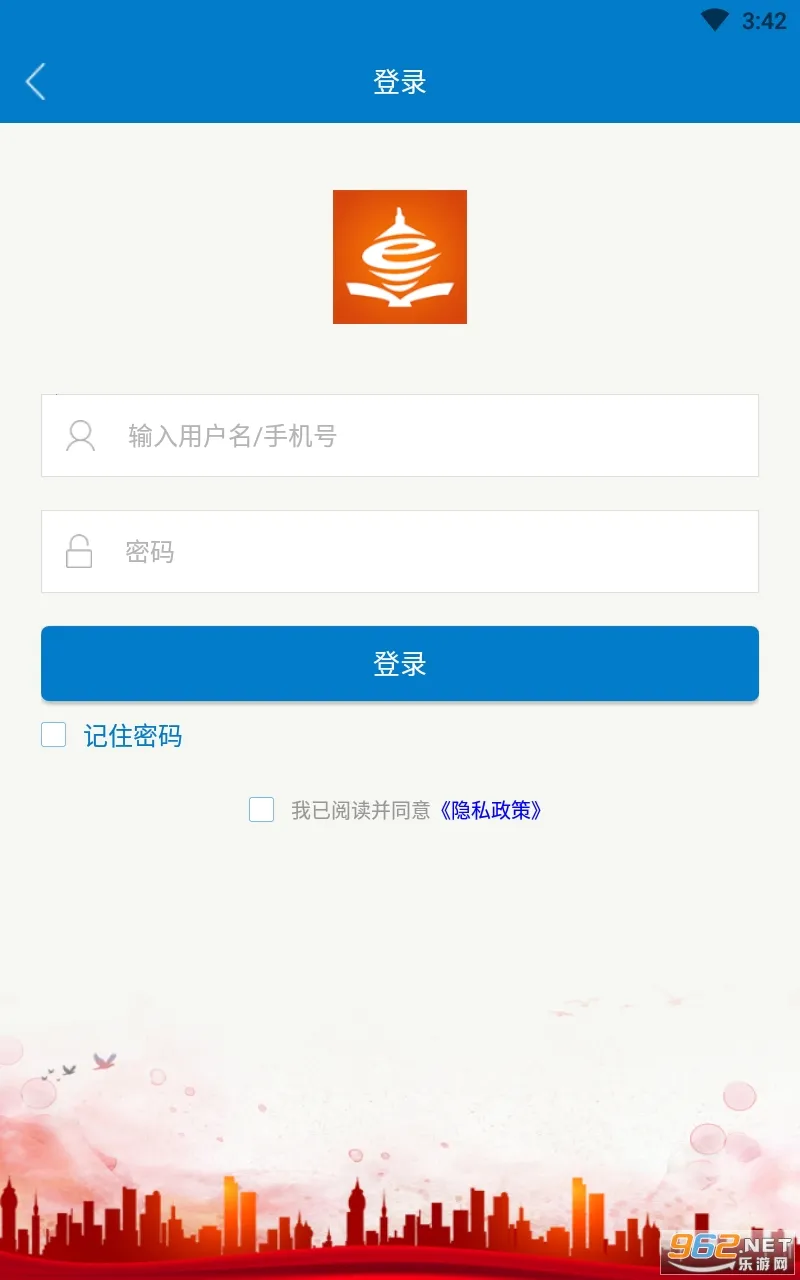800x1280 pixels.
Task: Select the 记住密码 text label
Action: (x=134, y=735)
